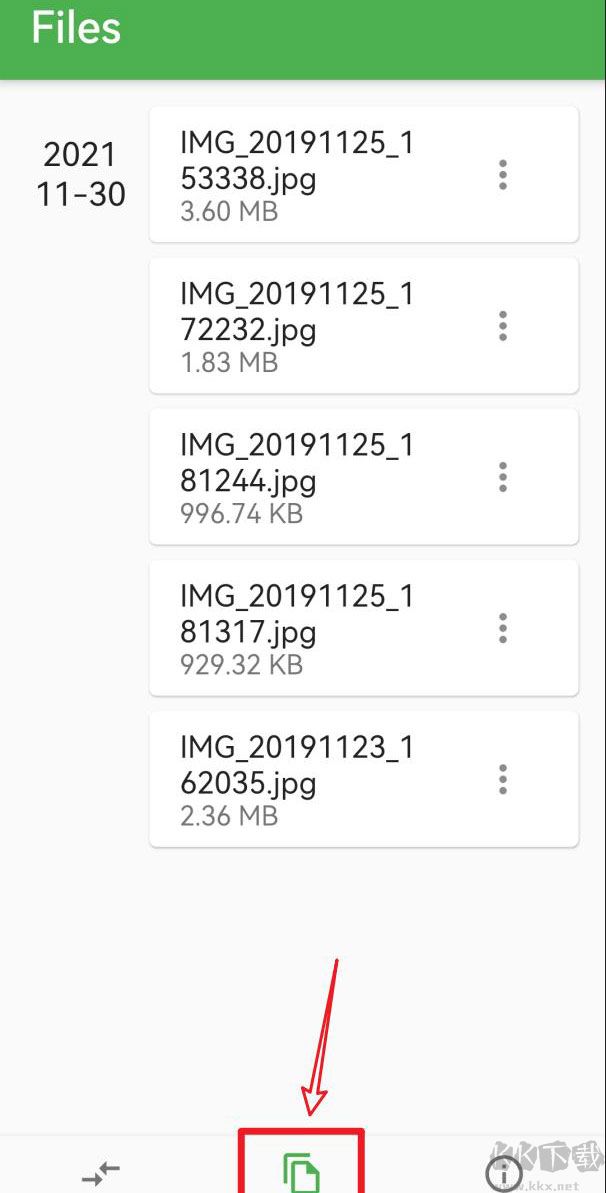Image resolution: width=606 pixels, height=1193 pixels.
Task: Switch to the transfer arrows tab
Action: [101, 1172]
